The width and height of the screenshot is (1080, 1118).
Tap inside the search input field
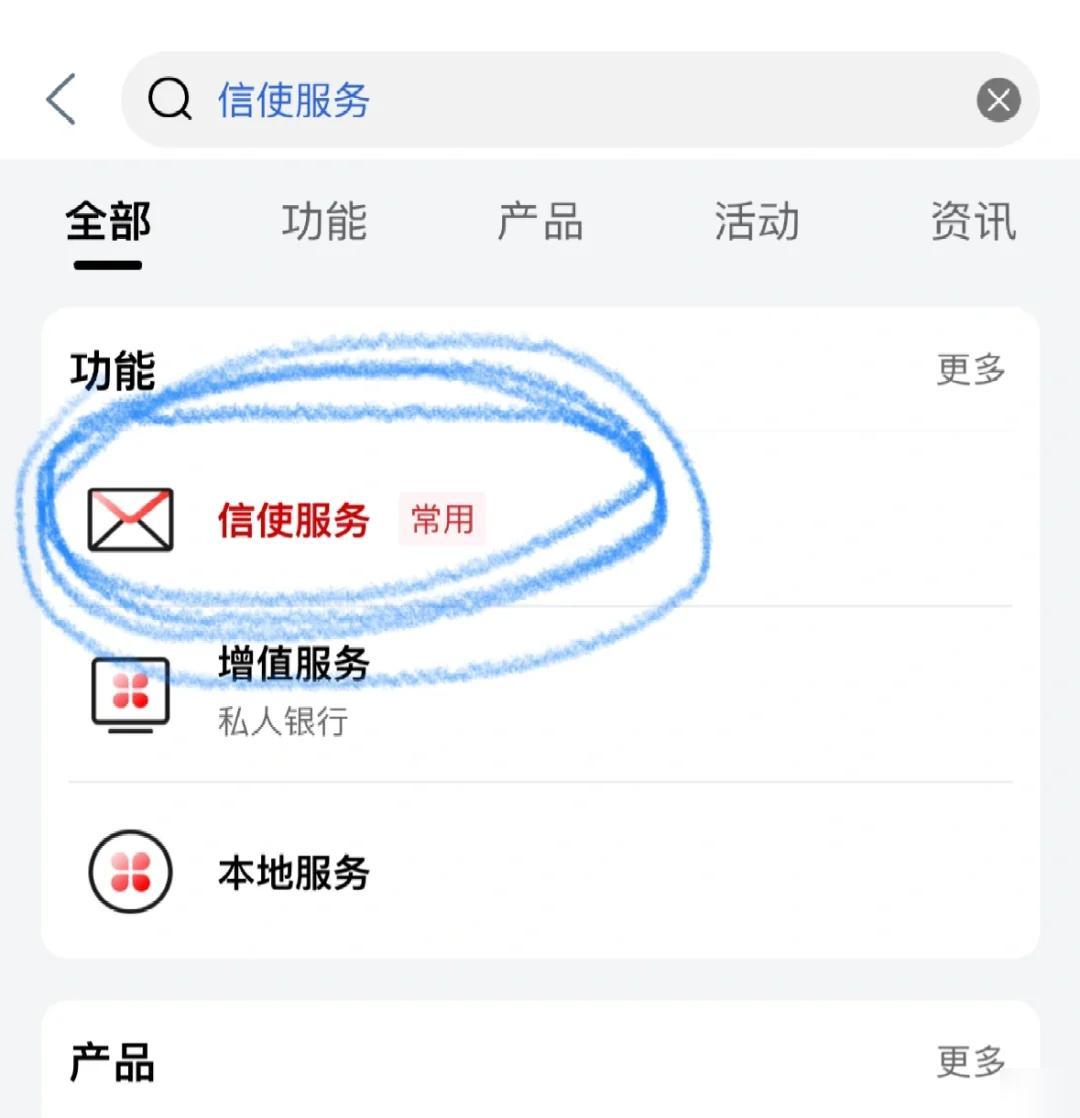[500, 99]
